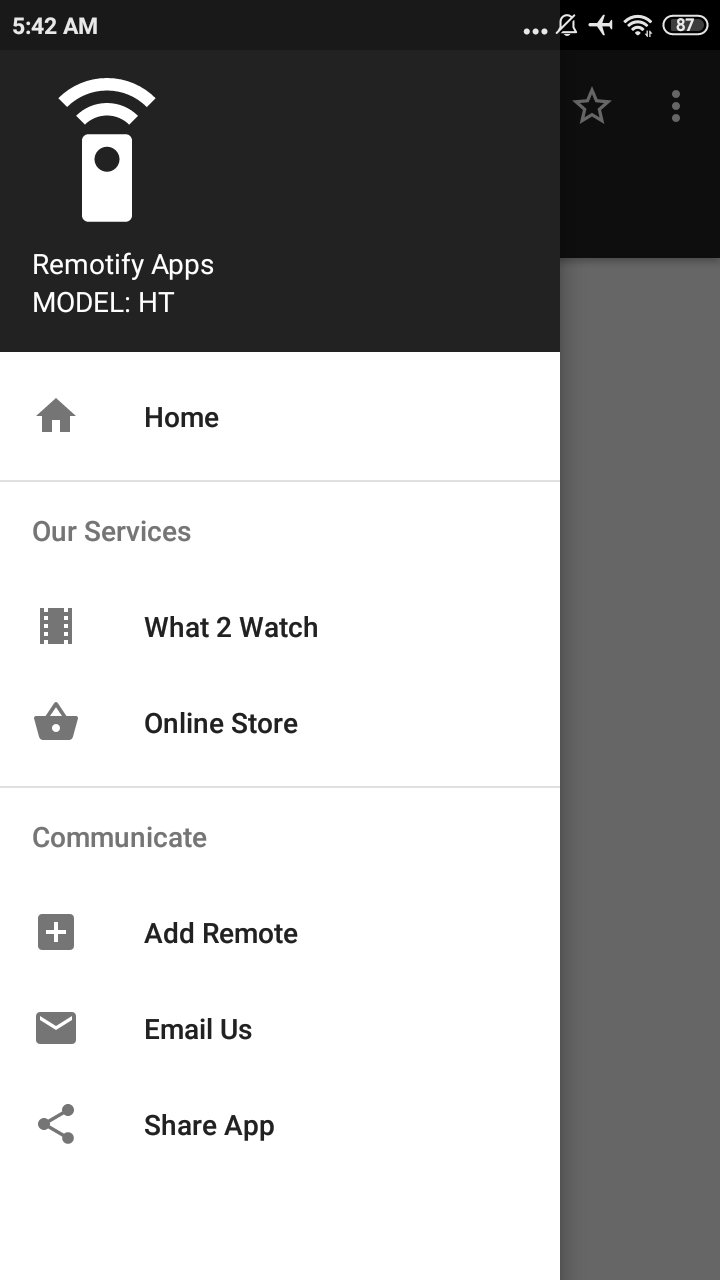The width and height of the screenshot is (720, 1280).
Task: Select Add Remote
Action: pos(280,933)
